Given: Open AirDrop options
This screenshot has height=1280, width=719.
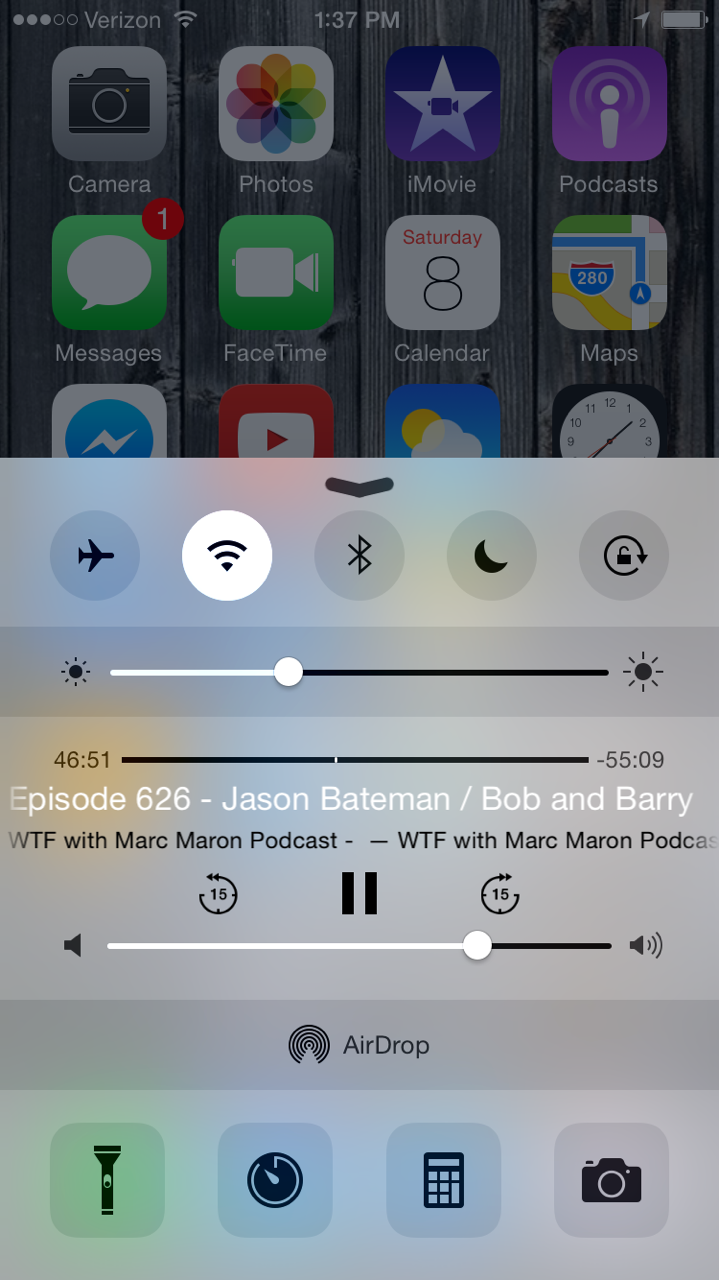Looking at the screenshot, I should pyautogui.click(x=359, y=1045).
